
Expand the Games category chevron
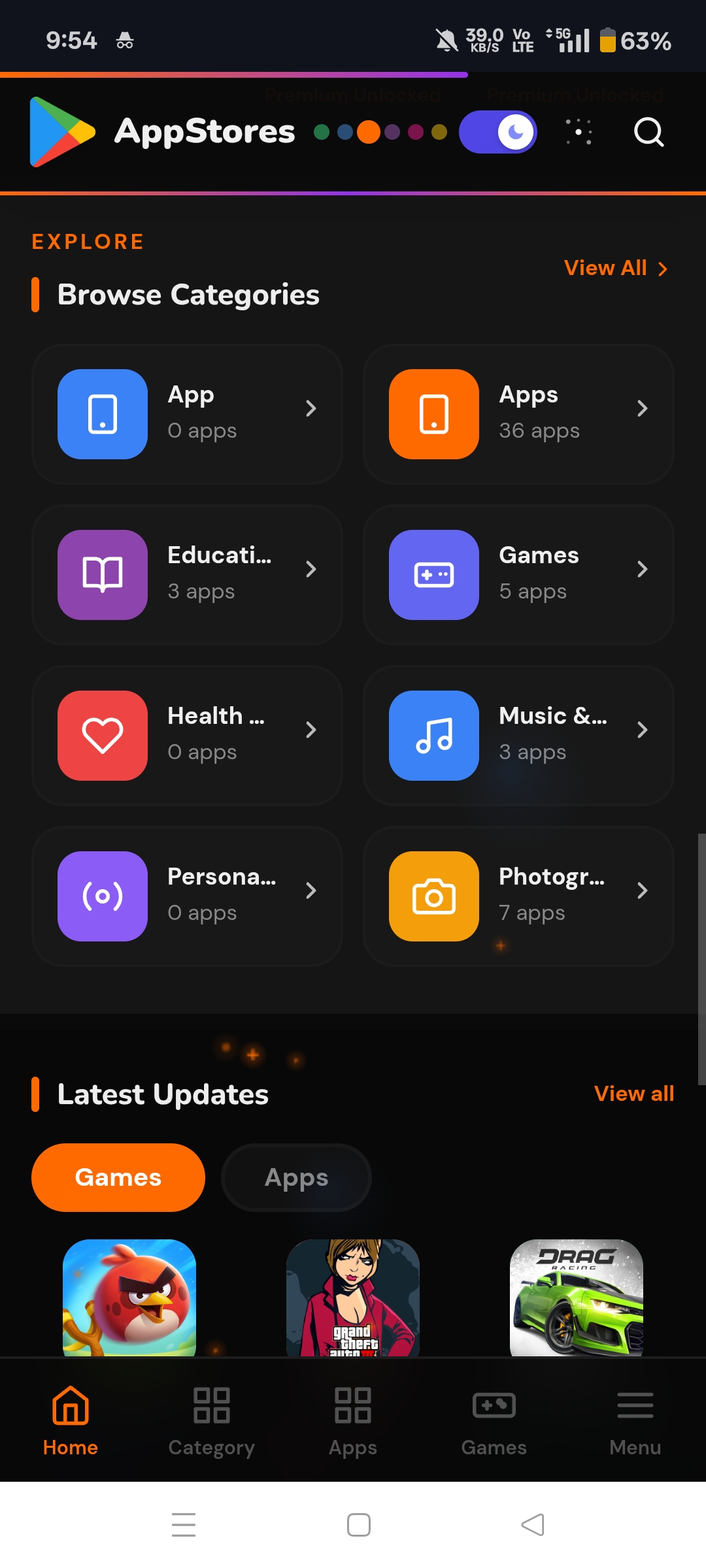point(643,568)
